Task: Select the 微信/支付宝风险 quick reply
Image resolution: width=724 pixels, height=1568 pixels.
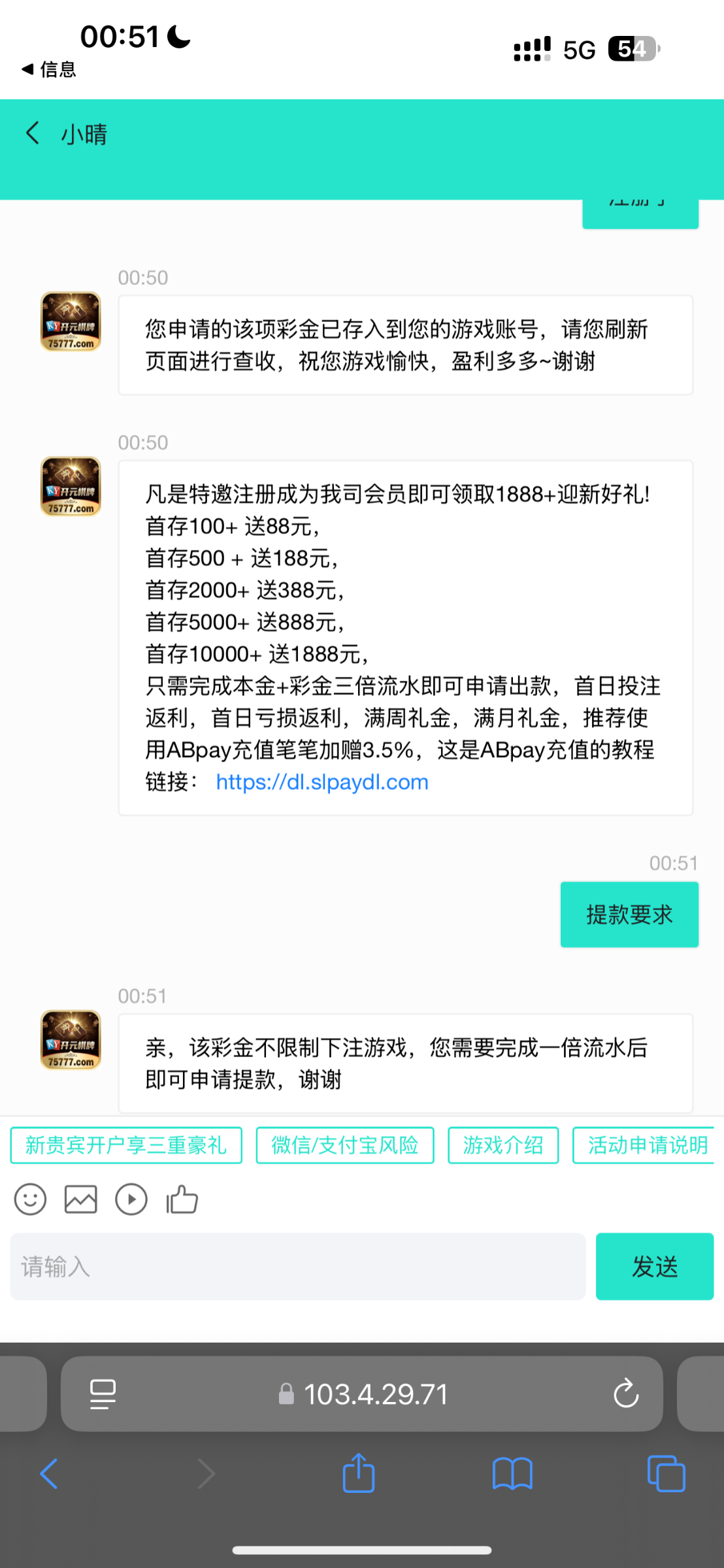Action: click(x=344, y=1145)
